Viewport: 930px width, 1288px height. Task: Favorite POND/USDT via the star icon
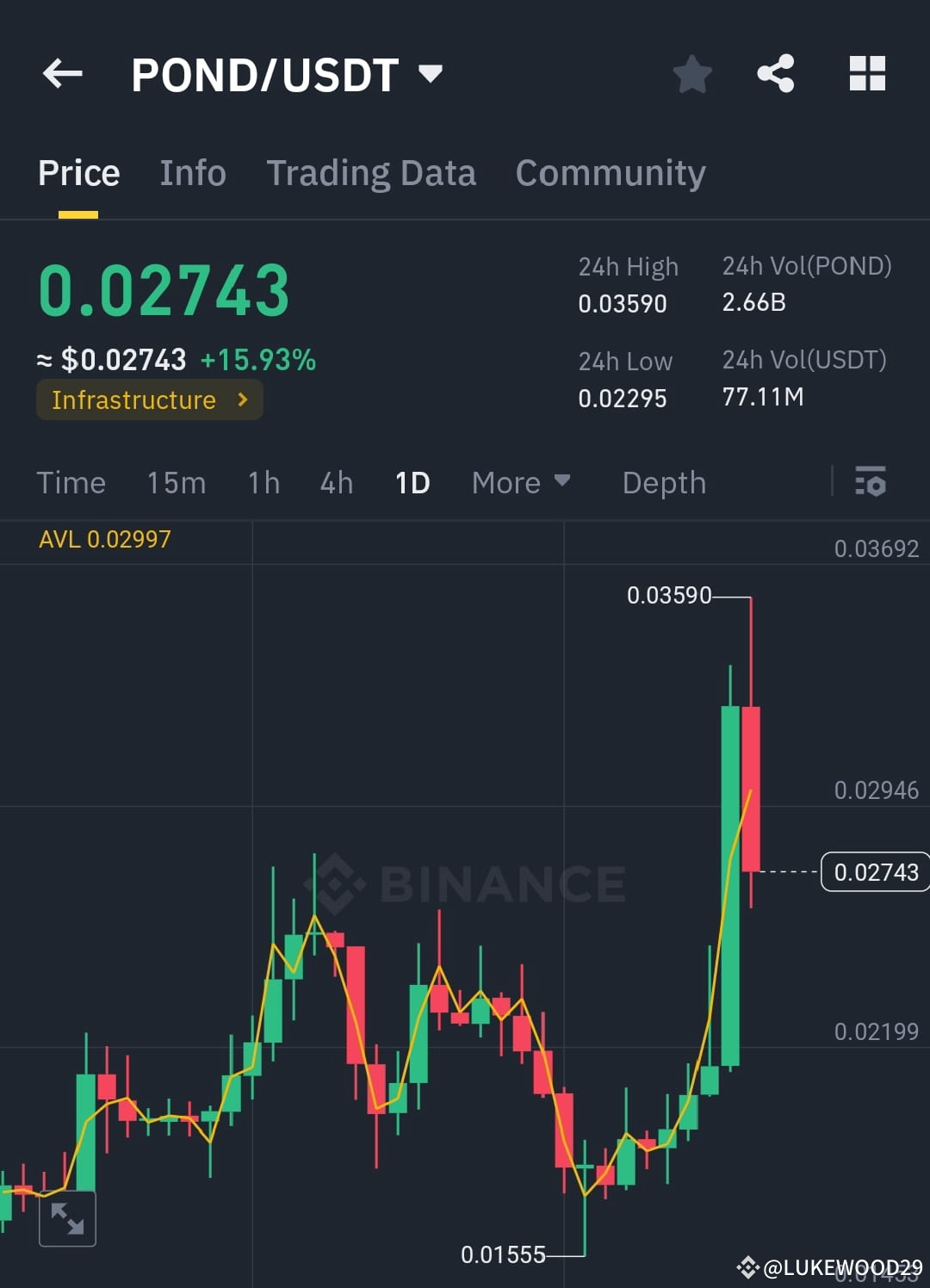(692, 74)
